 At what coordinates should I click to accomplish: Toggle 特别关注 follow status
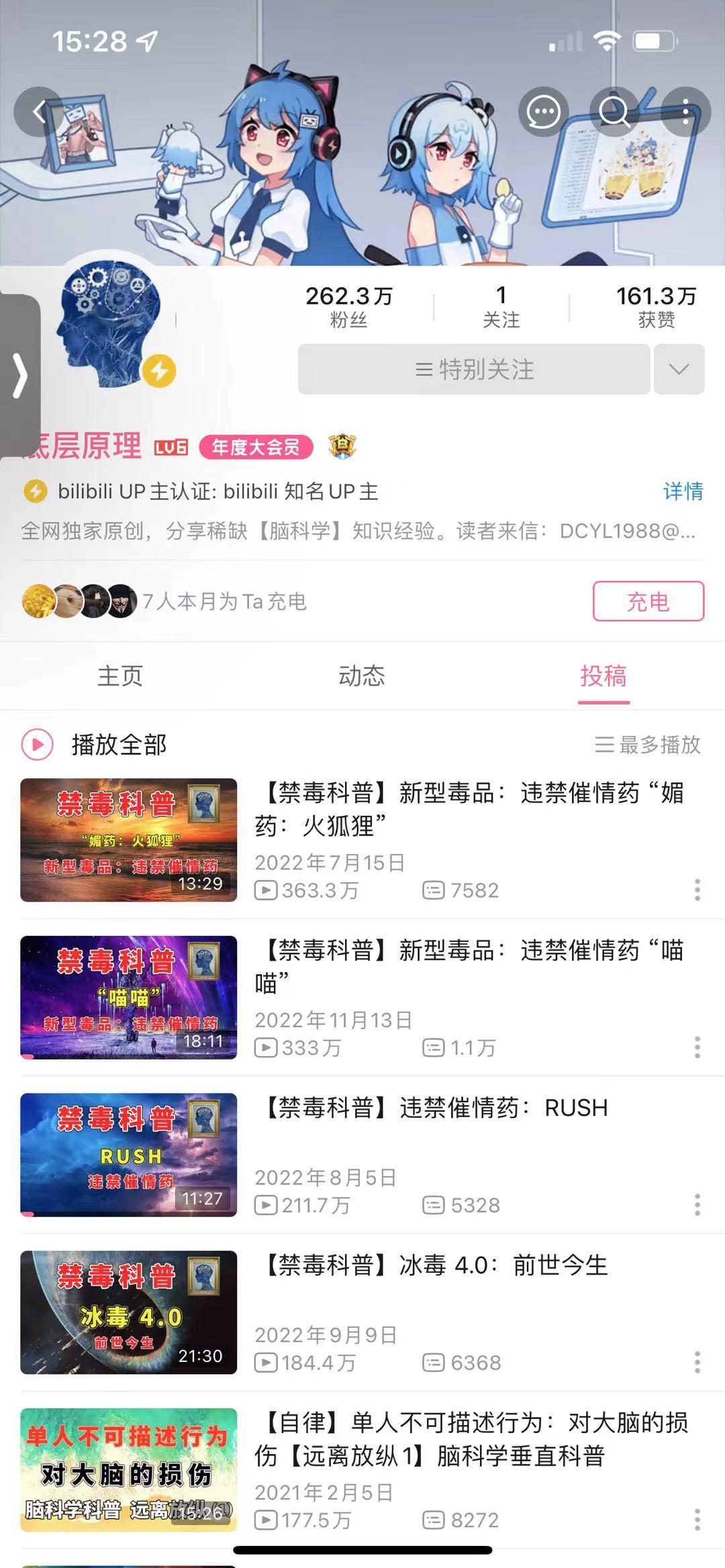(474, 369)
